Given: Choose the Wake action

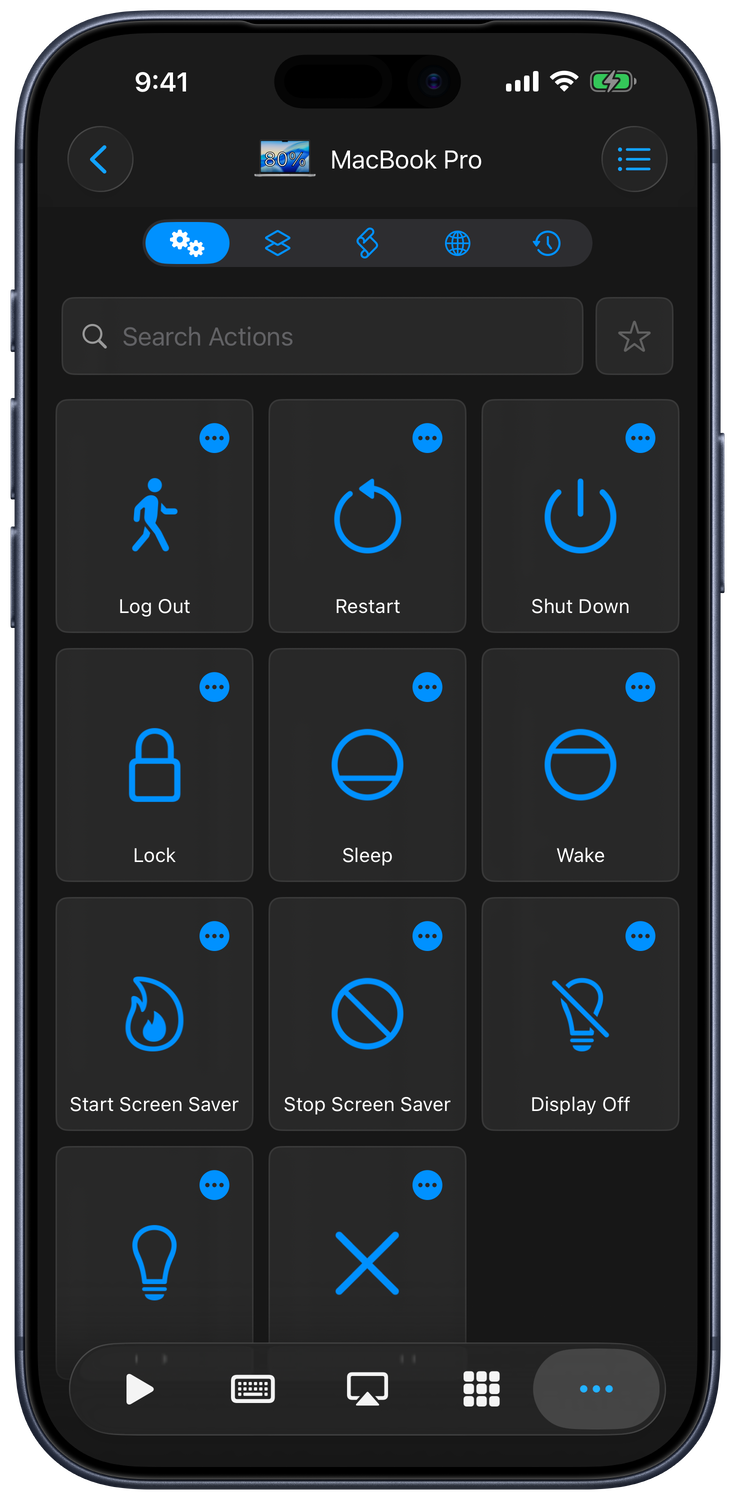Looking at the screenshot, I should click(x=580, y=765).
